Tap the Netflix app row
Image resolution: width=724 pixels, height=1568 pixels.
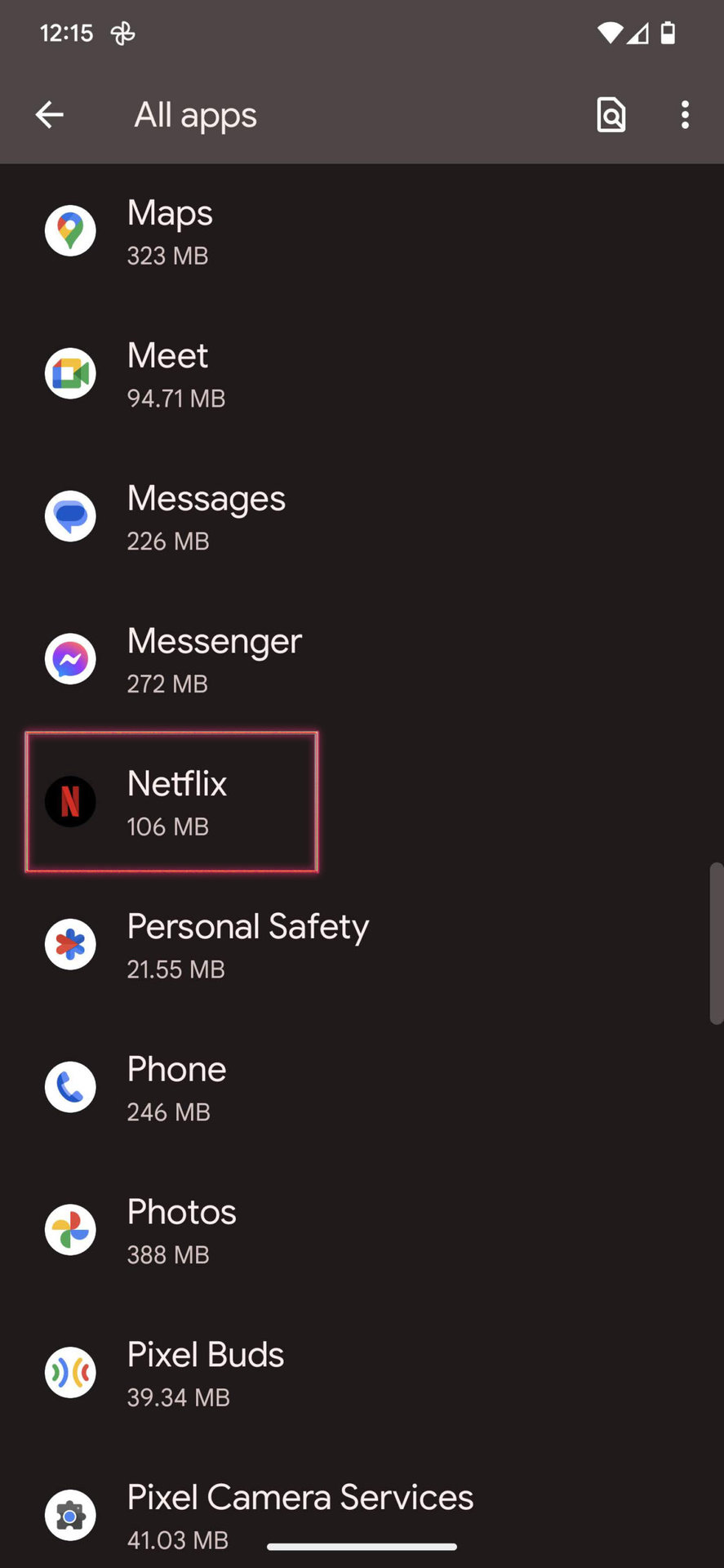pos(176,802)
